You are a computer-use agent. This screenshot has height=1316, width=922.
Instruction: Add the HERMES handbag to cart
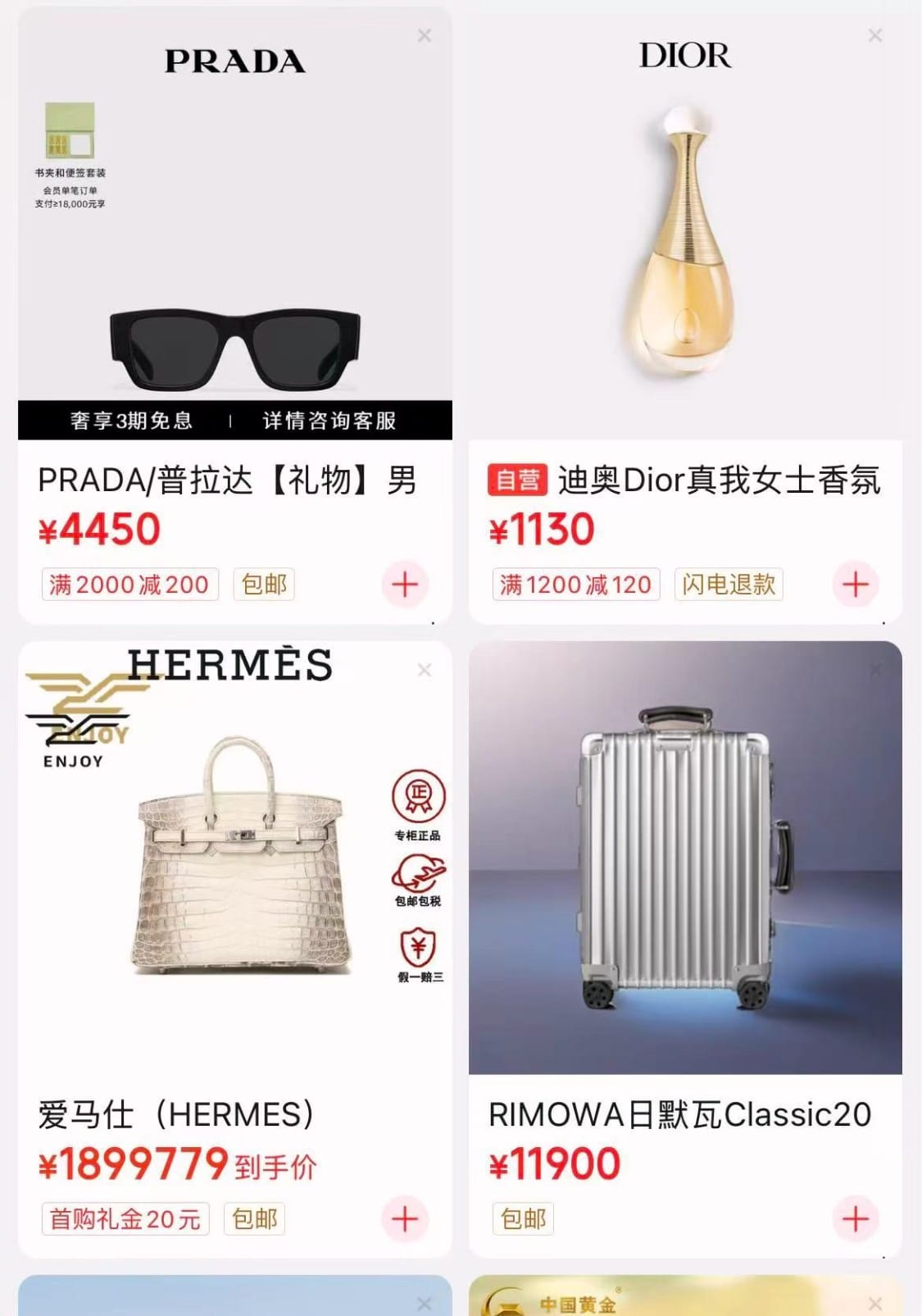(405, 1219)
